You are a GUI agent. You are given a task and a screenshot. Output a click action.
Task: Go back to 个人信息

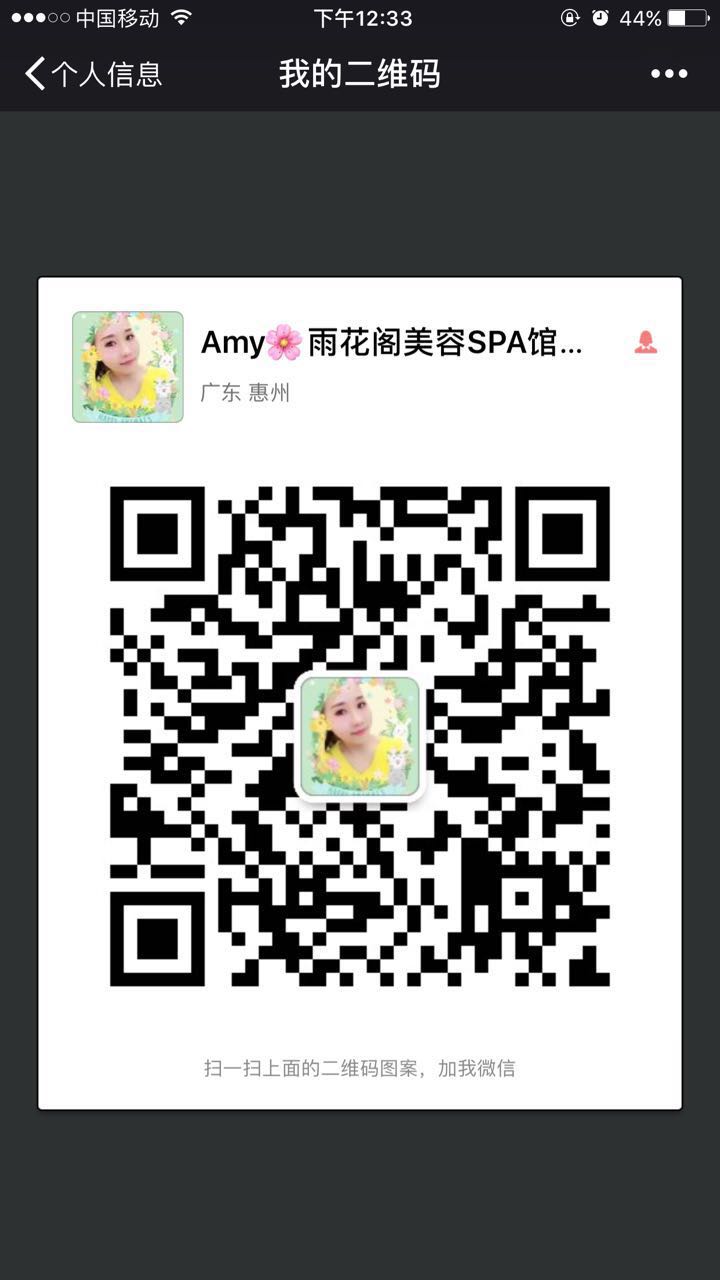point(92,74)
